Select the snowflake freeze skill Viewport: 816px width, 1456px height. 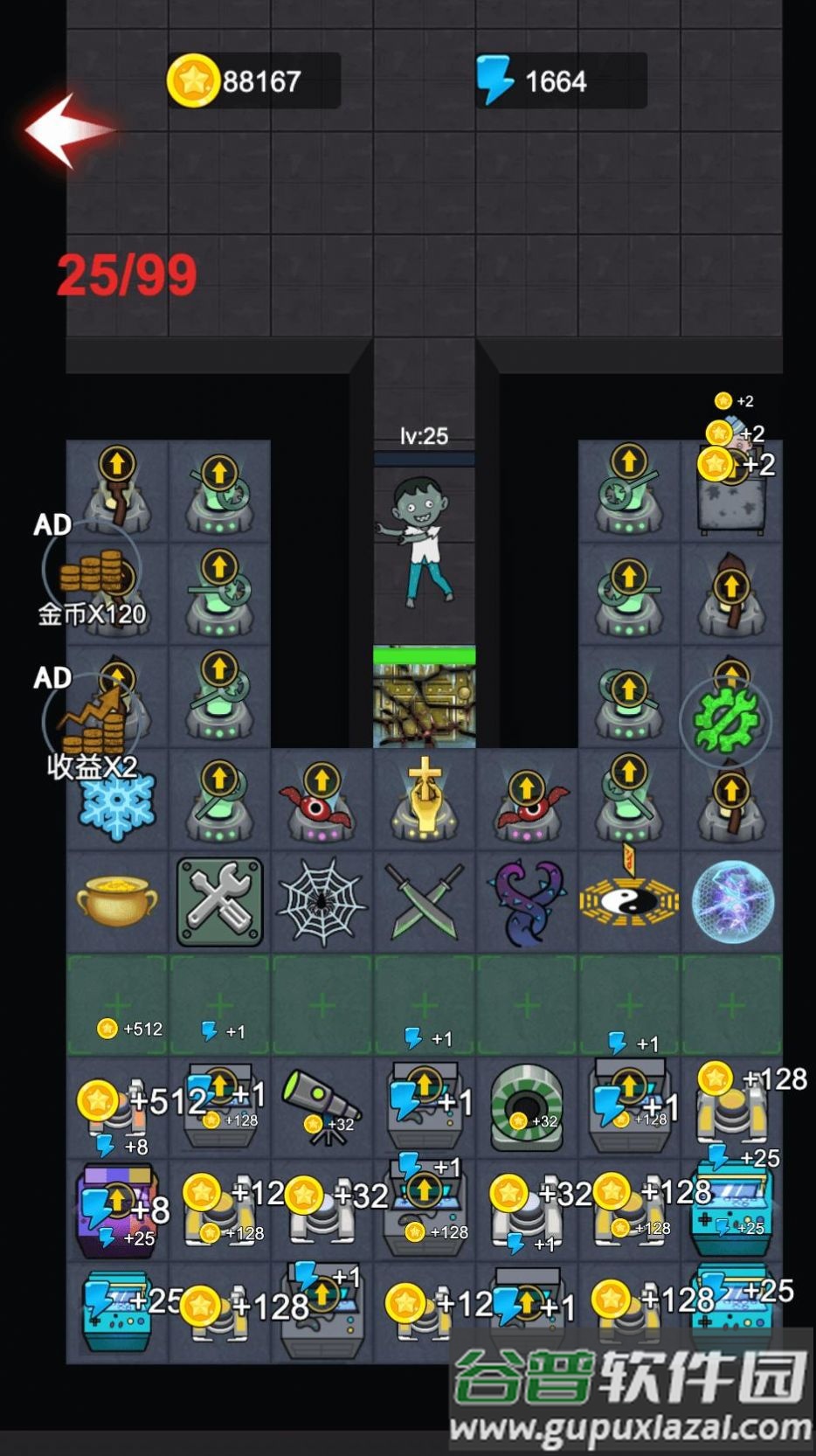(116, 806)
